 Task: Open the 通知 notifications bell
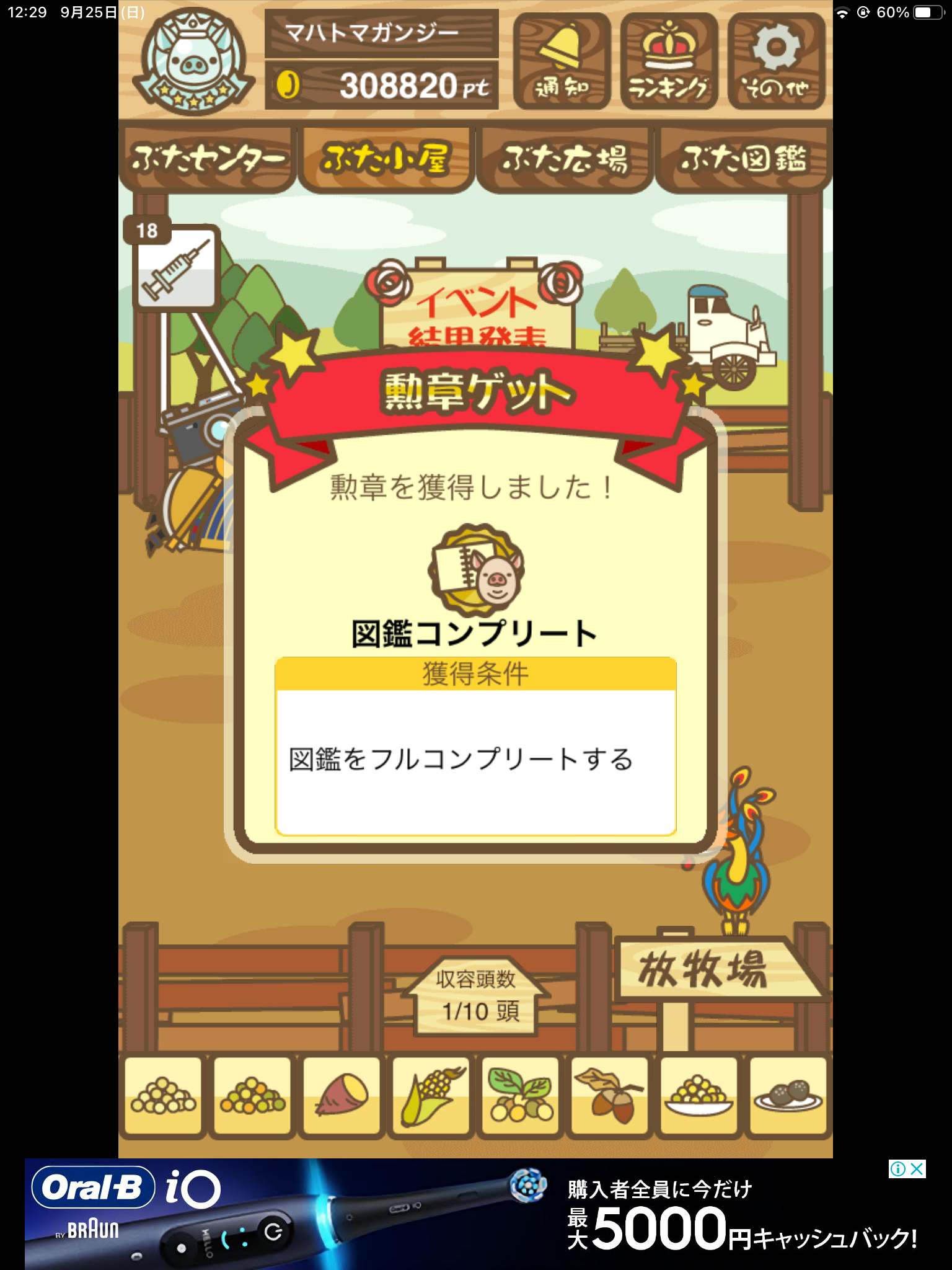tap(562, 62)
